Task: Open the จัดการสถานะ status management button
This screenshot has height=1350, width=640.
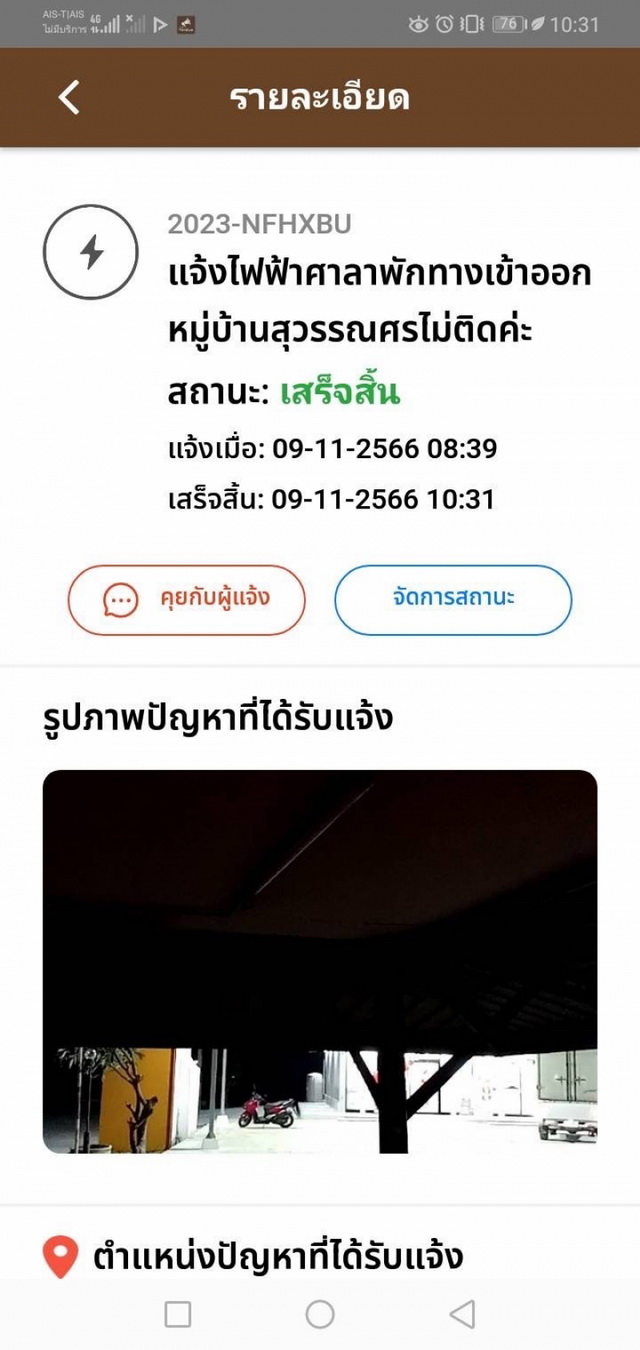Action: (x=453, y=600)
